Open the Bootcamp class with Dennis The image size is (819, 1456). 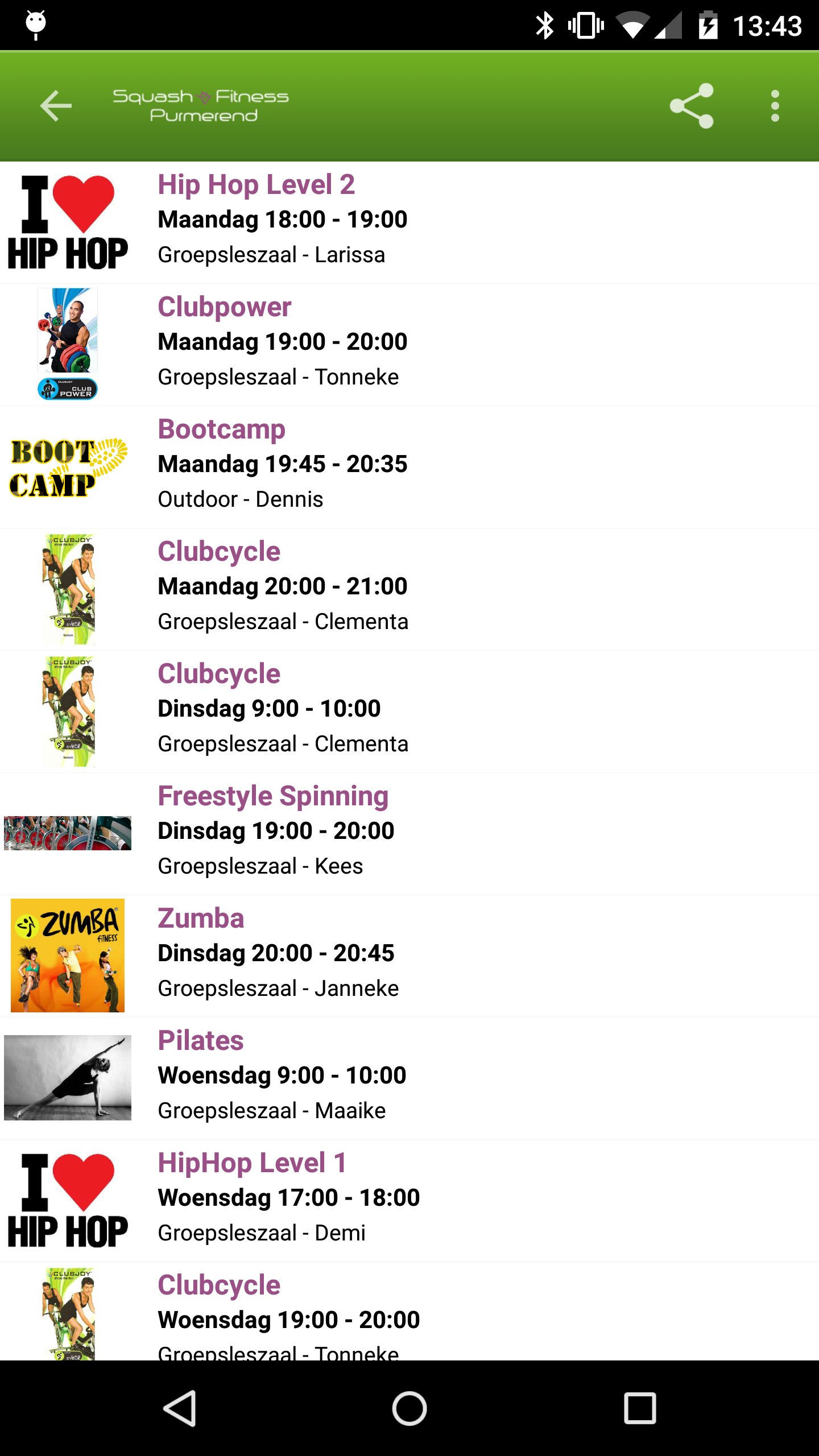409,466
